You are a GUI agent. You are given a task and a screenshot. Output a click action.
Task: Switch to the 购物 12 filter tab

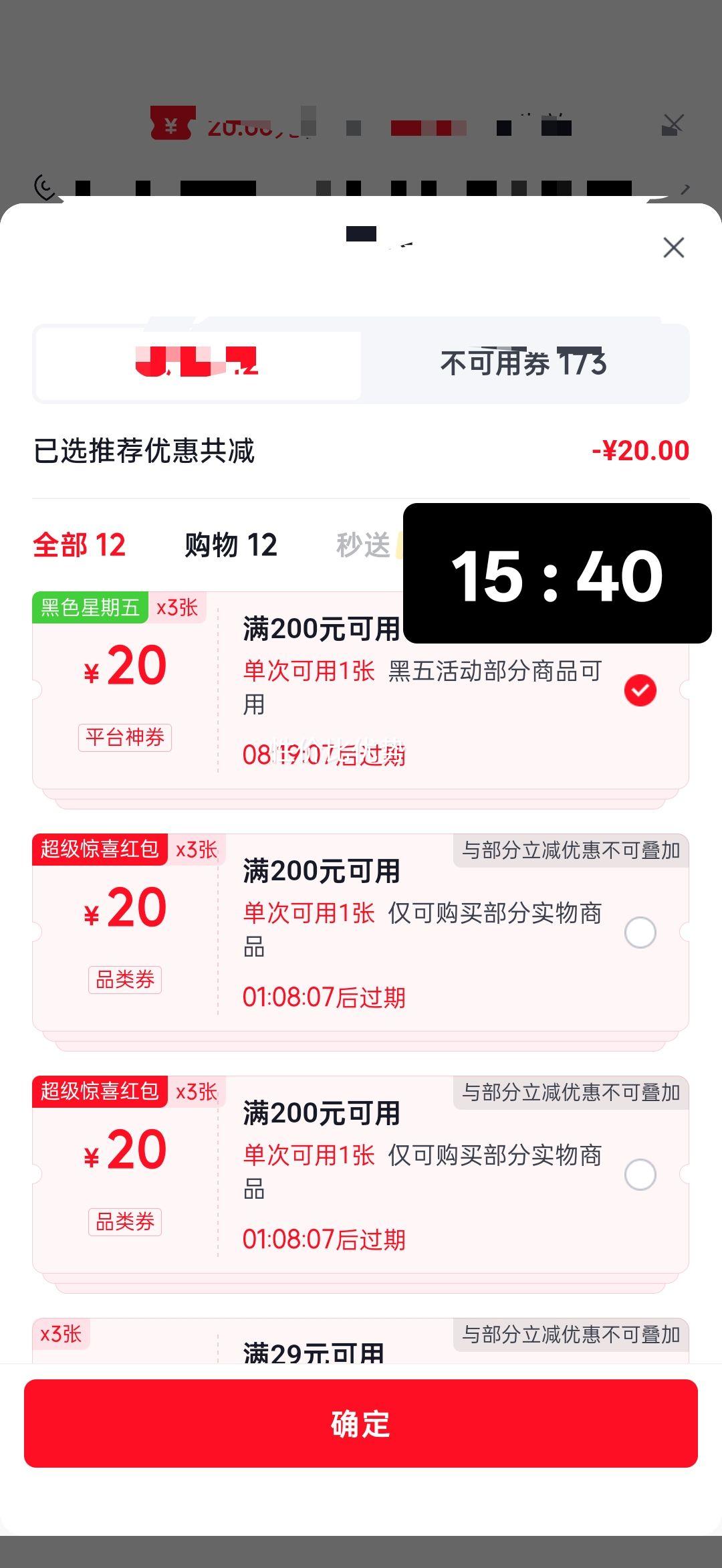(231, 545)
